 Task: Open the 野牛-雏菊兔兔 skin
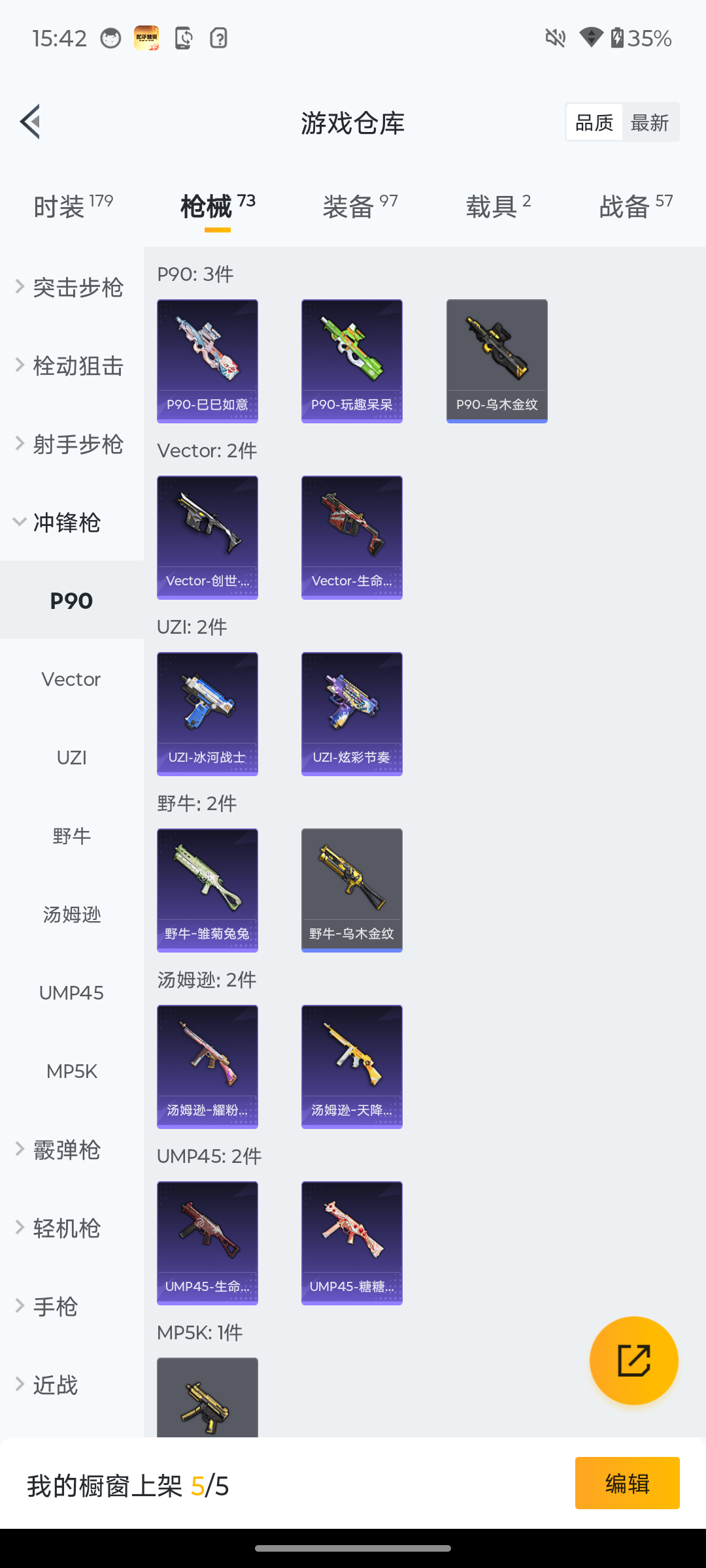(207, 890)
